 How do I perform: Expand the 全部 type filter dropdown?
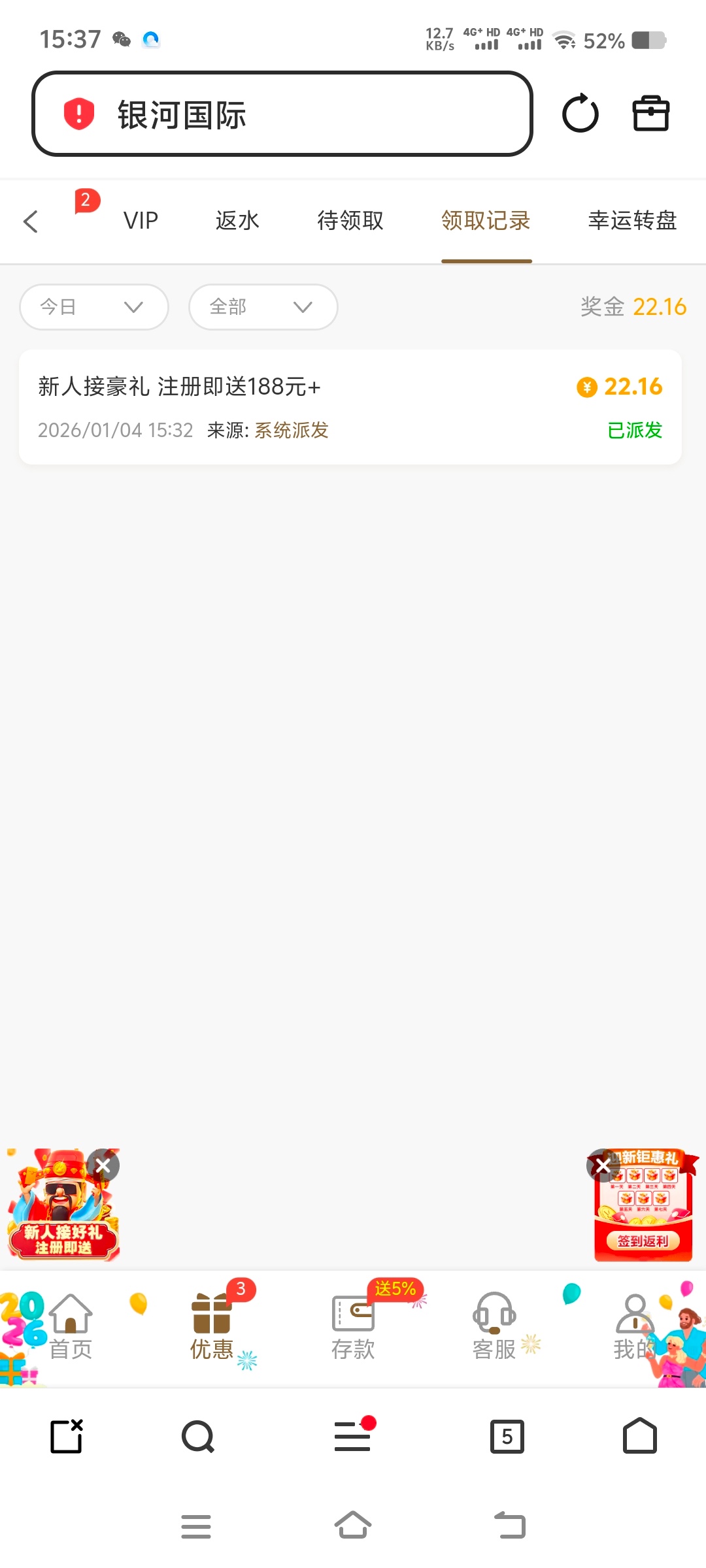[x=263, y=307]
